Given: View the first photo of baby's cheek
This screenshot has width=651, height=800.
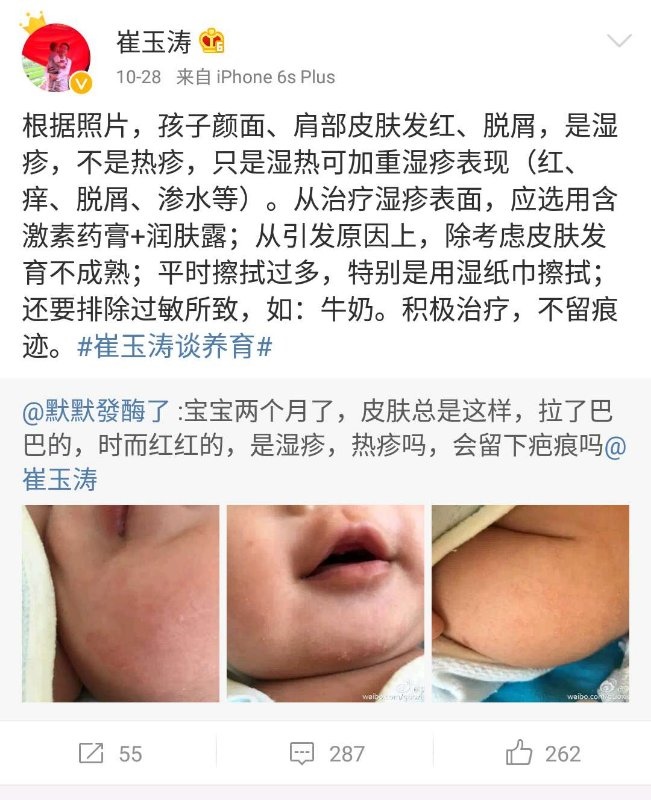Looking at the screenshot, I should 120,603.
